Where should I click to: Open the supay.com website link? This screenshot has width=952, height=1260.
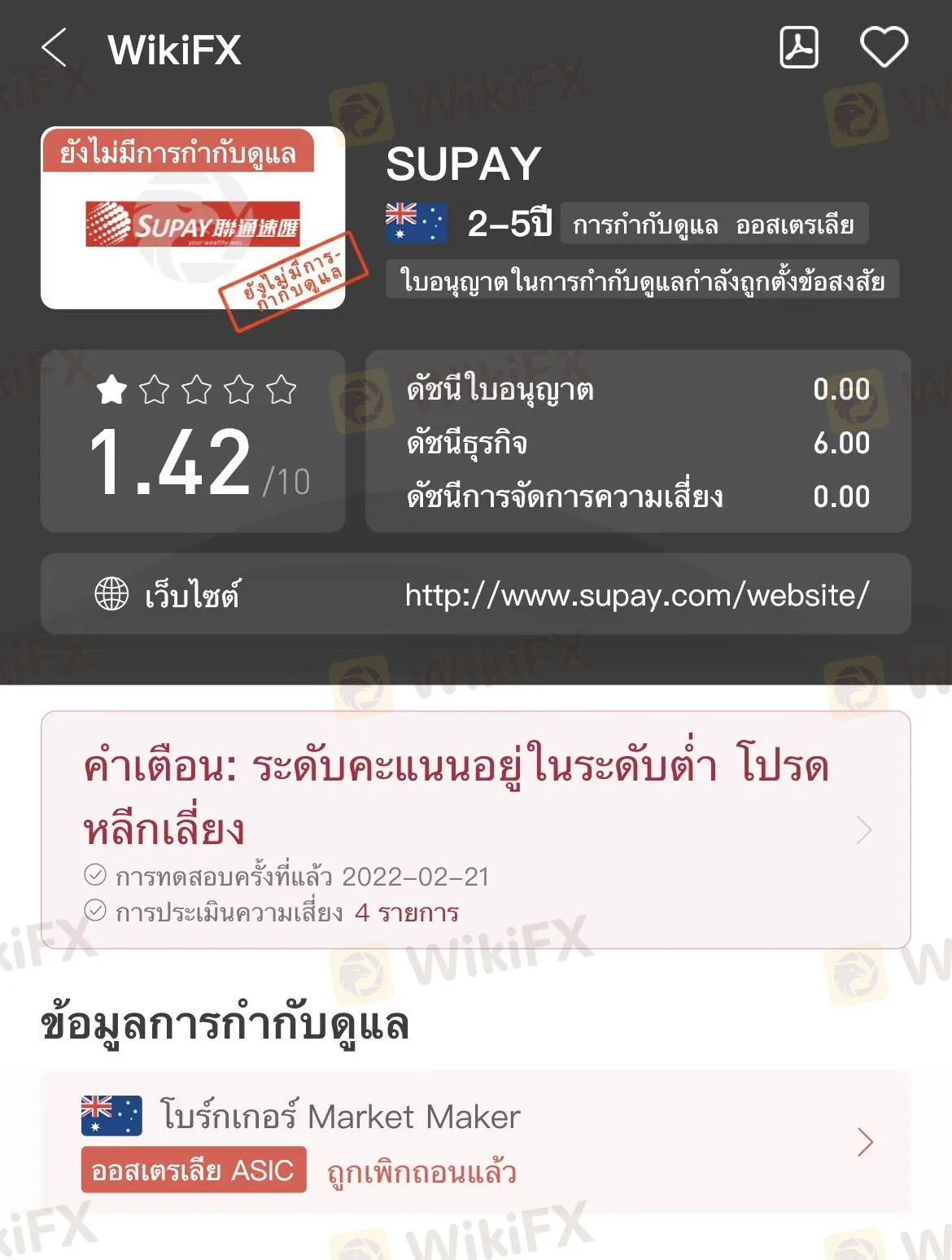pos(636,595)
